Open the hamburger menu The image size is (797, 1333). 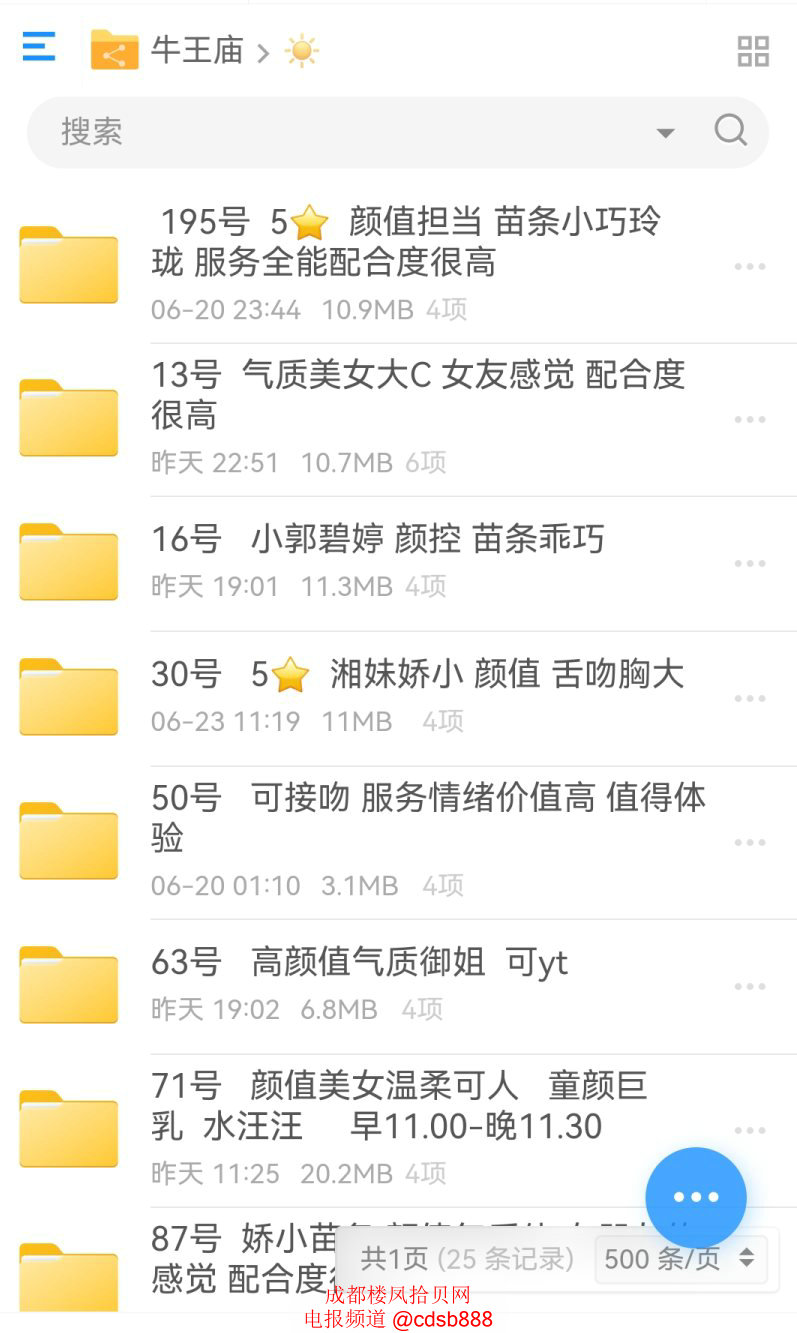tap(39, 47)
